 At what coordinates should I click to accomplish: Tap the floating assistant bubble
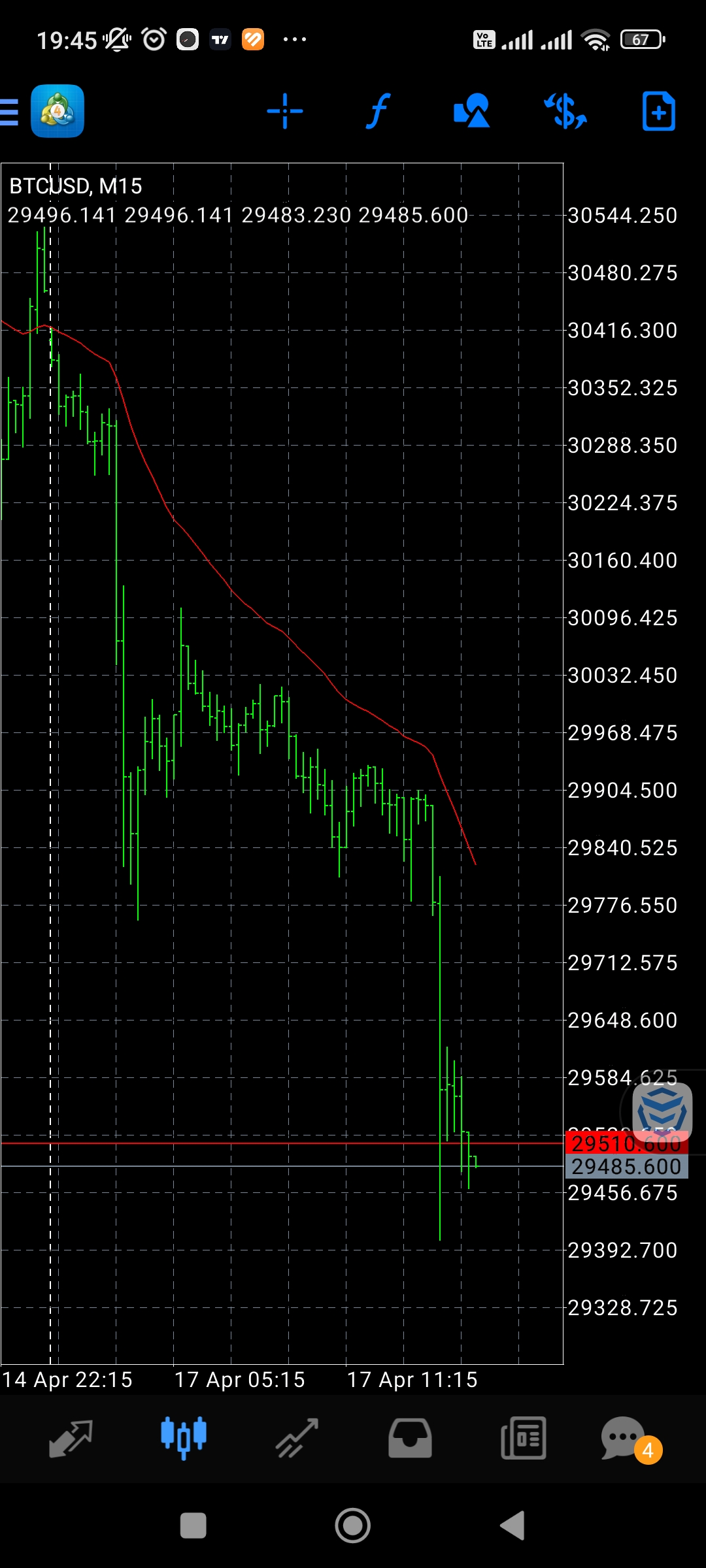click(662, 1111)
